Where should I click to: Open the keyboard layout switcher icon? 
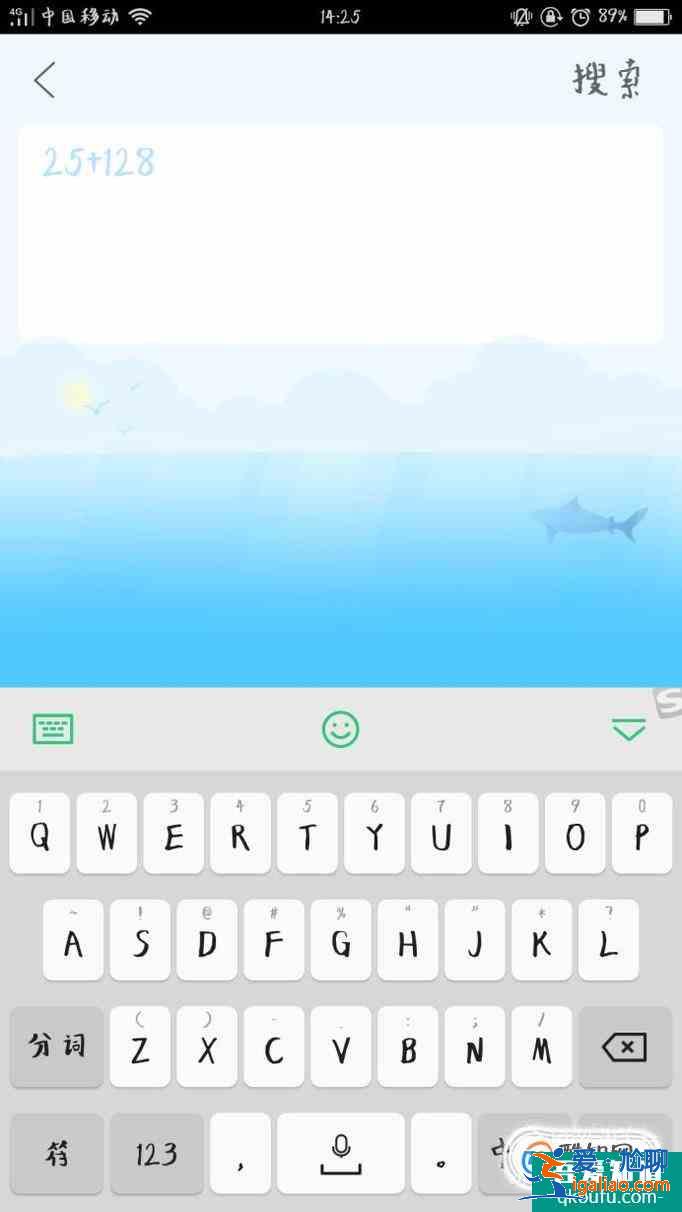pos(53,729)
